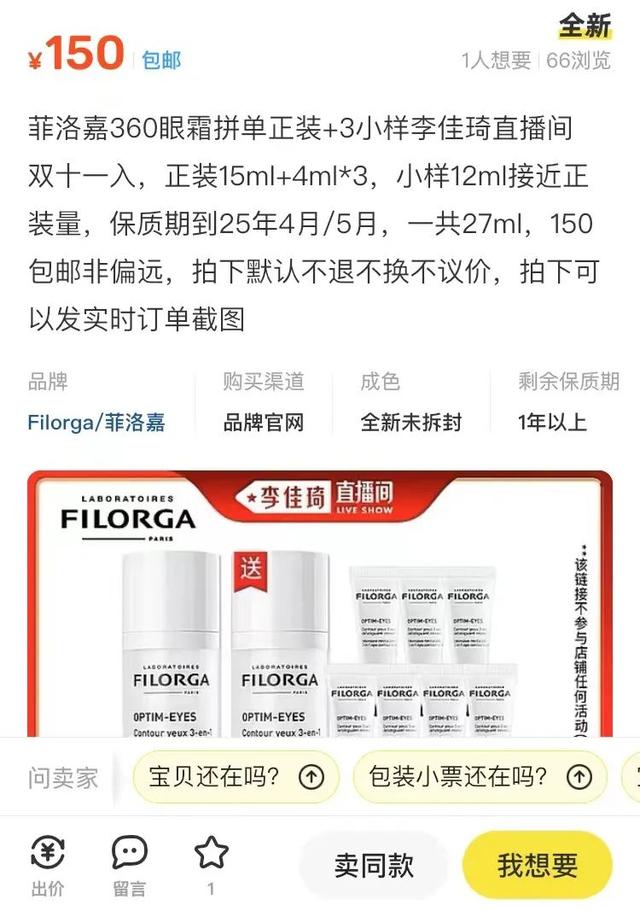Open the Filorga/菲洛嘉 brand link
640x911 pixels.
coord(96,422)
